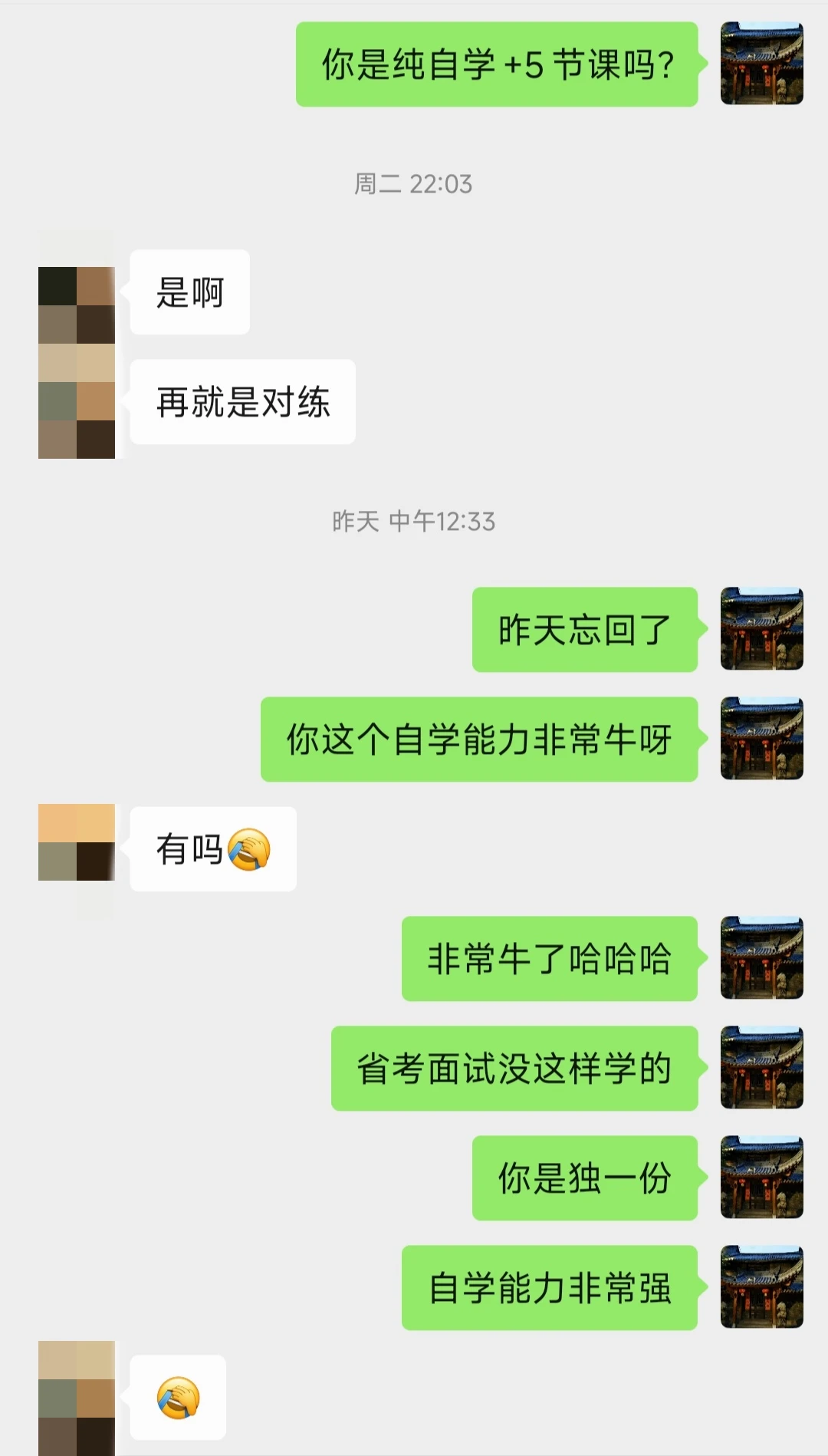
Task: Click the "昨天 中午12:33" timestamp
Action: [x=414, y=522]
